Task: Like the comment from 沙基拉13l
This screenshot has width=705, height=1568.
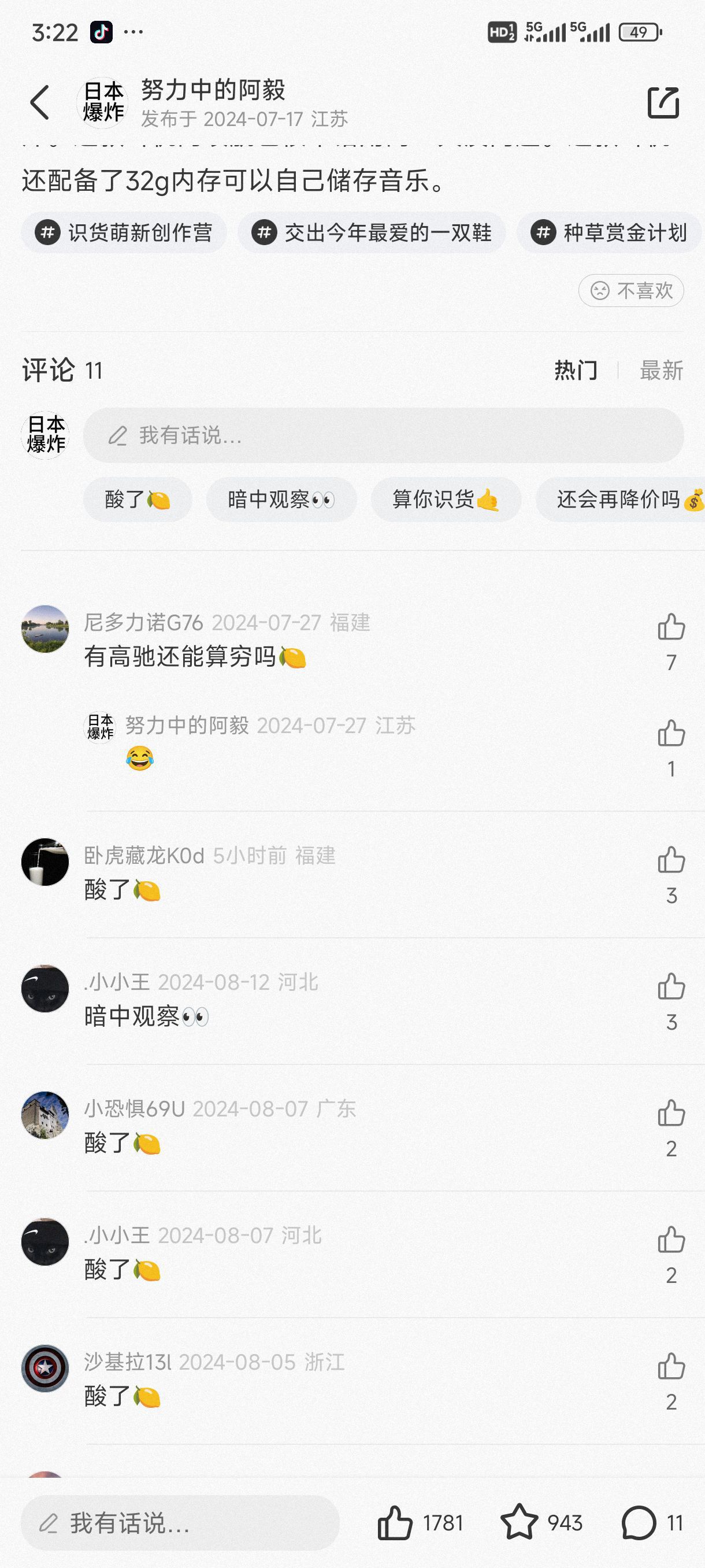Action: (x=671, y=1367)
